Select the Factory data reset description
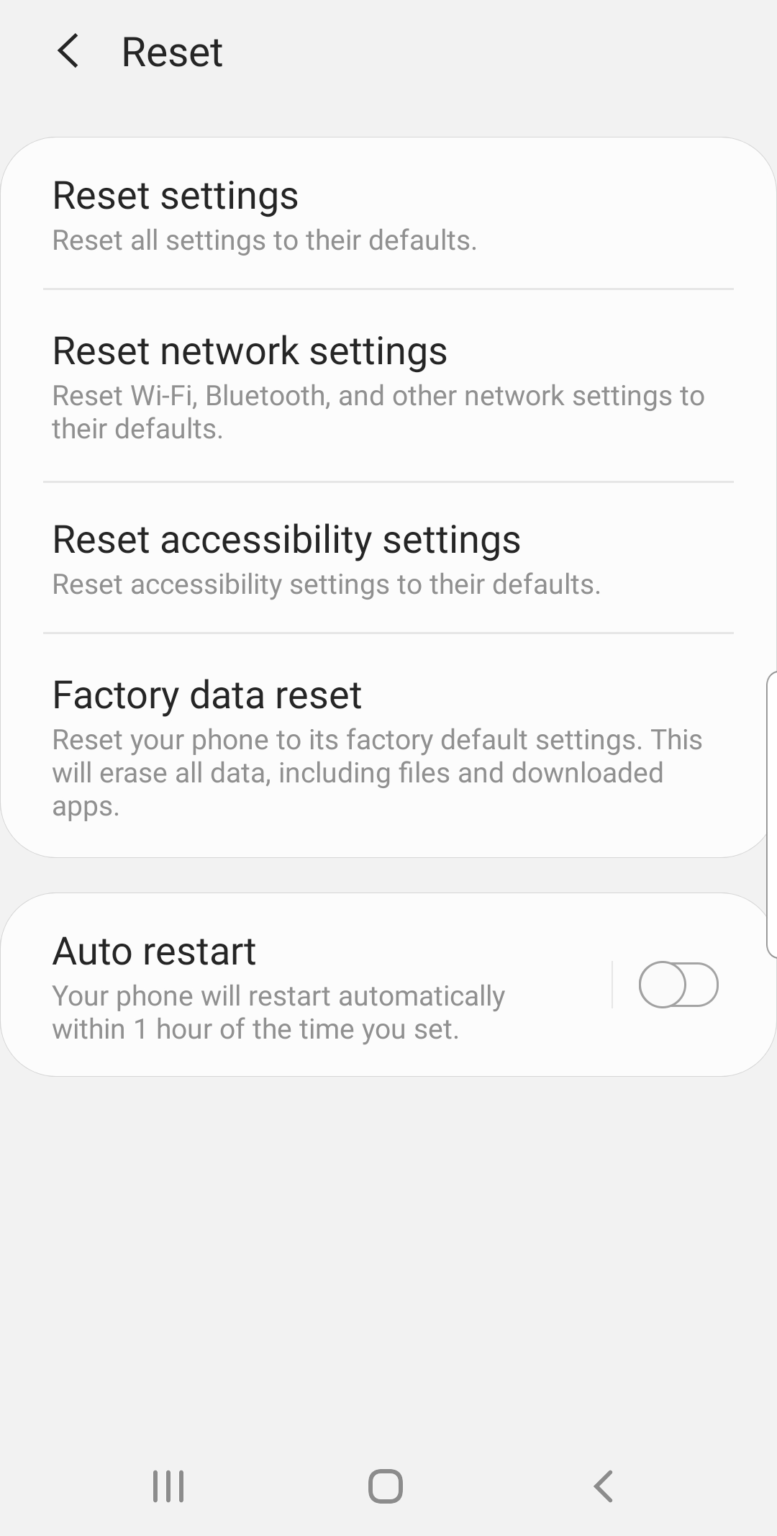 coord(378,772)
